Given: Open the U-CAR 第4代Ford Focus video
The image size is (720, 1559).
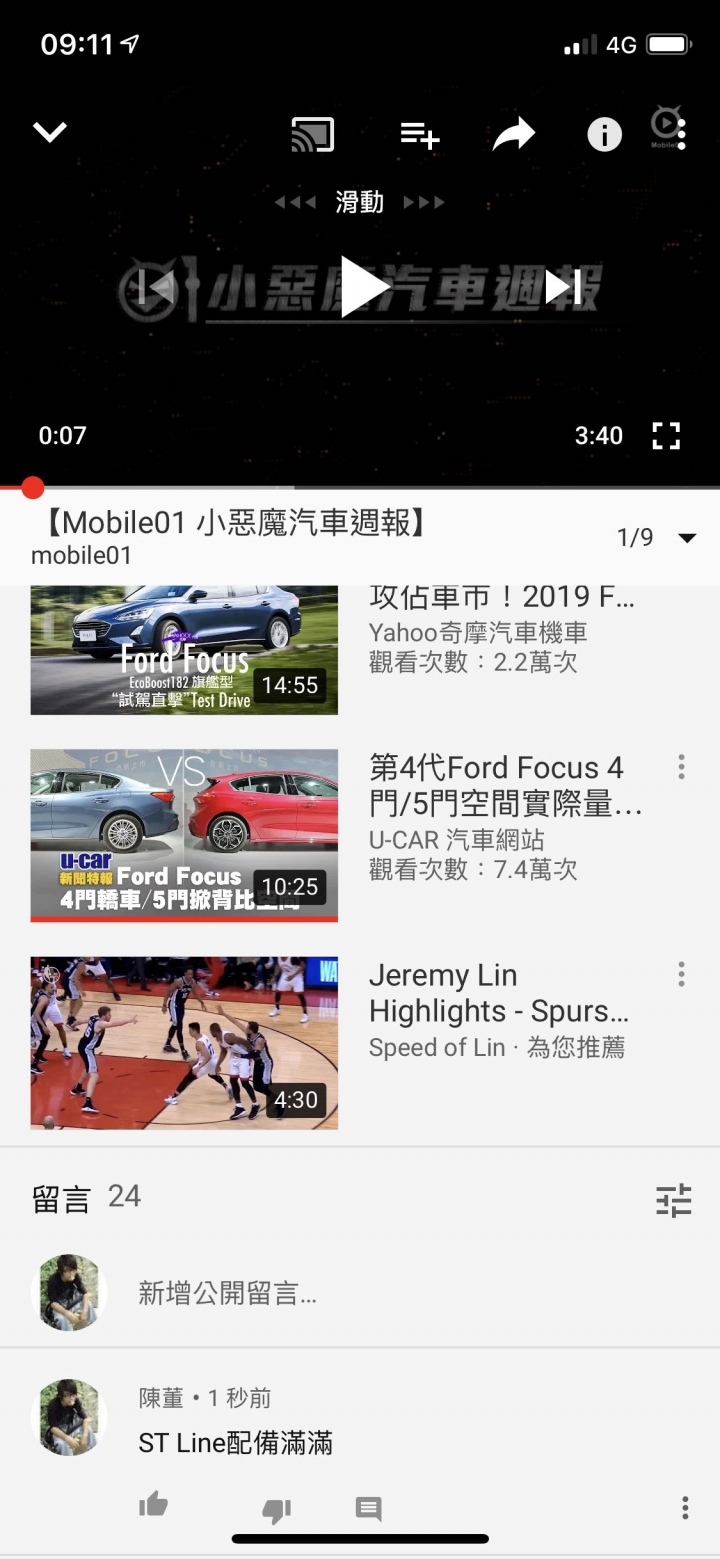Looking at the screenshot, I should (184, 834).
